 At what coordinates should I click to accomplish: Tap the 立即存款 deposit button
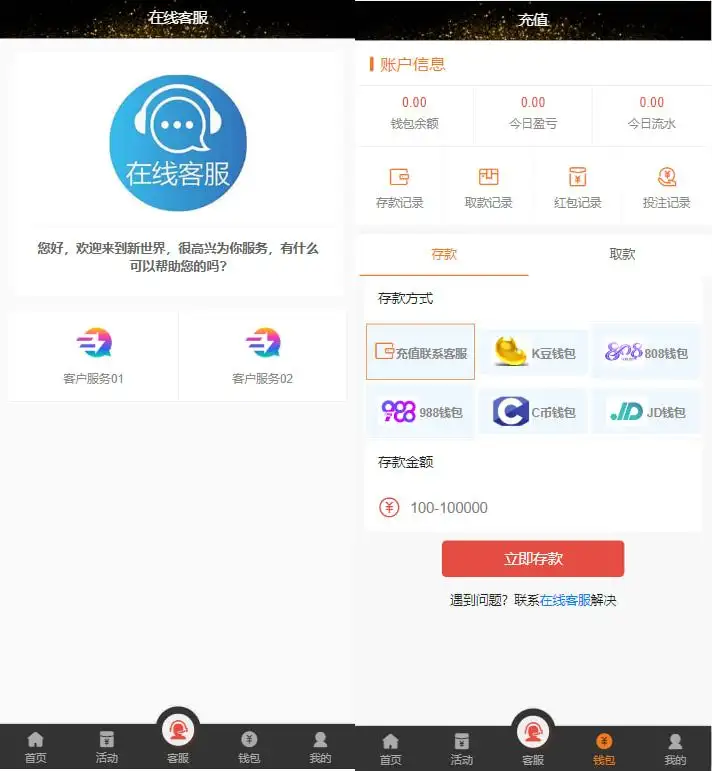tap(533, 559)
